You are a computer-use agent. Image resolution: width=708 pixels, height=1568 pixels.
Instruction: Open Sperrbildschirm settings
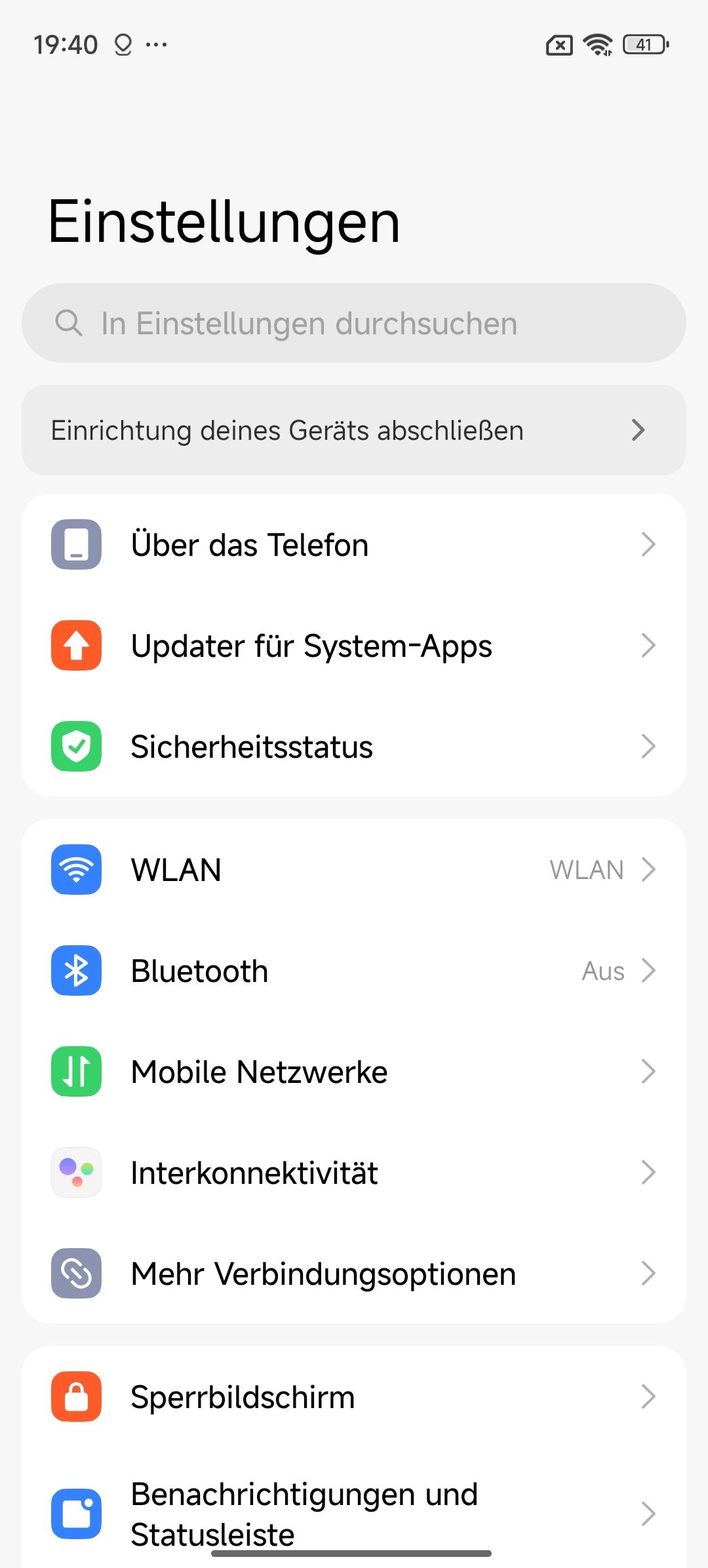[354, 1397]
